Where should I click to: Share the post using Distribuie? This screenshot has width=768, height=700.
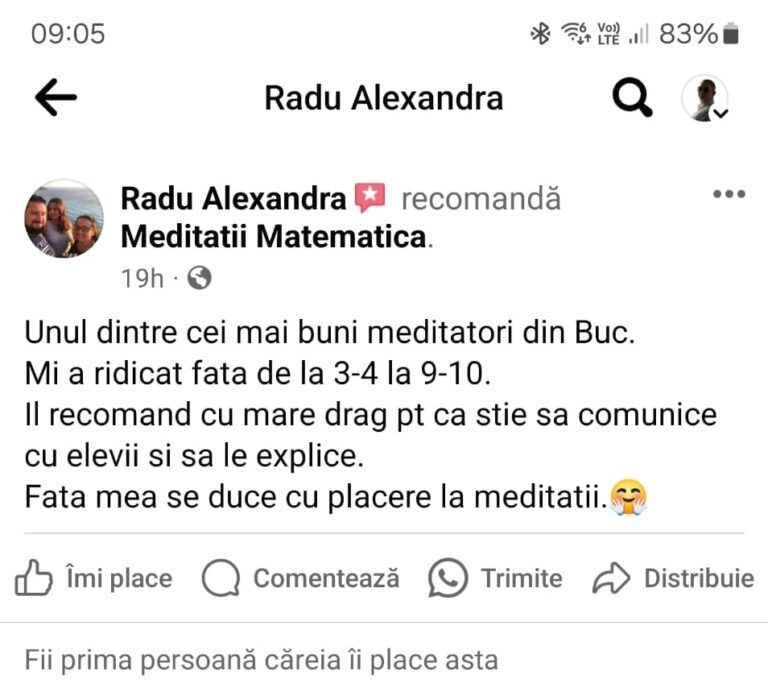pos(674,578)
